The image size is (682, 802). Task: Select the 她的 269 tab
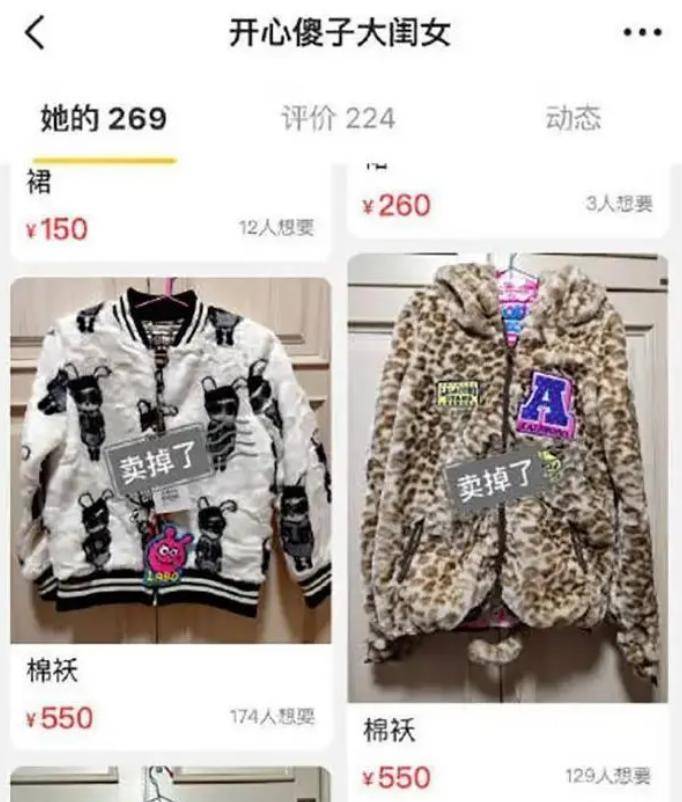[x=103, y=118]
